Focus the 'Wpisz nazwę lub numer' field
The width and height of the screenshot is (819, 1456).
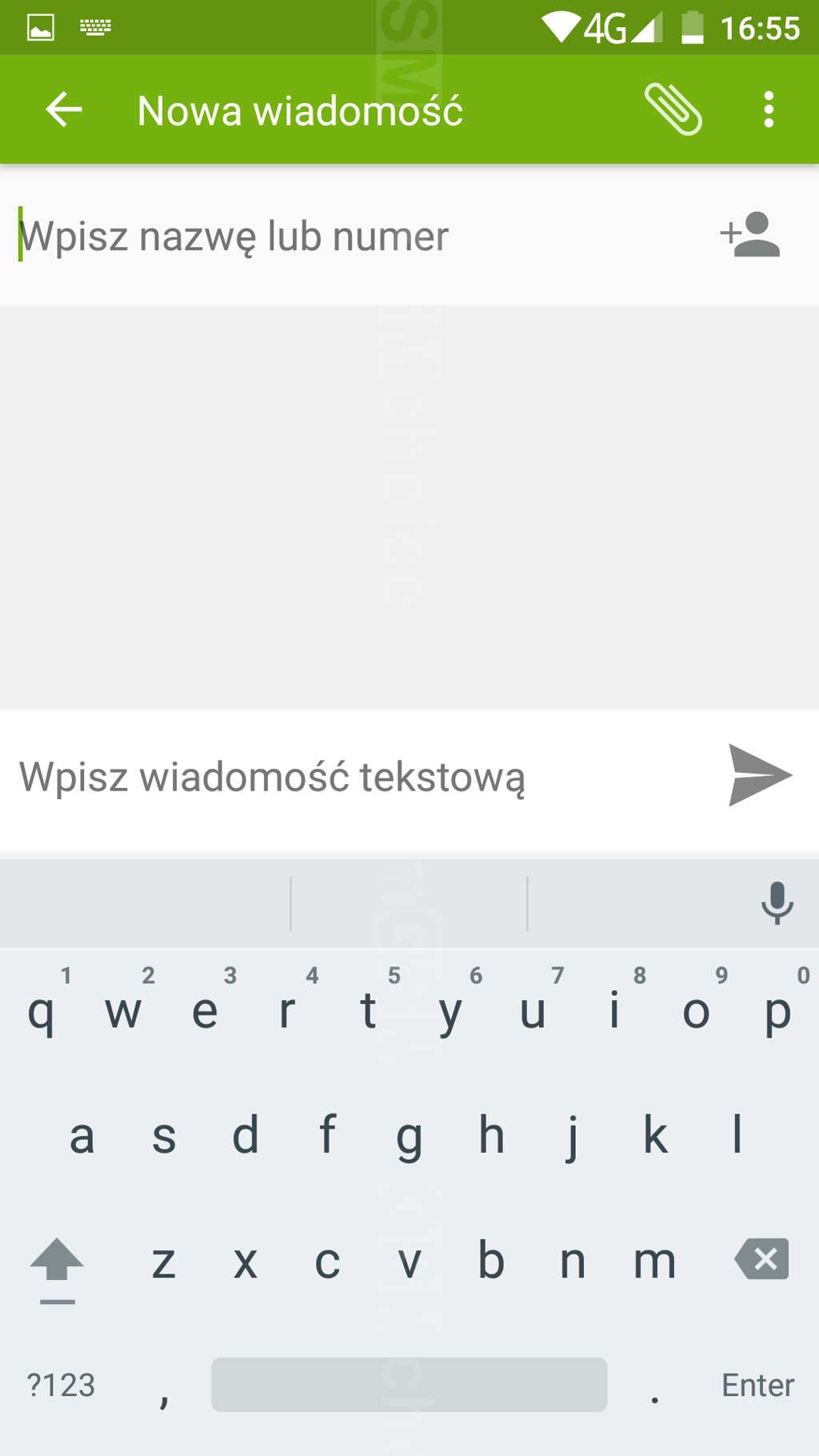[x=352, y=236]
